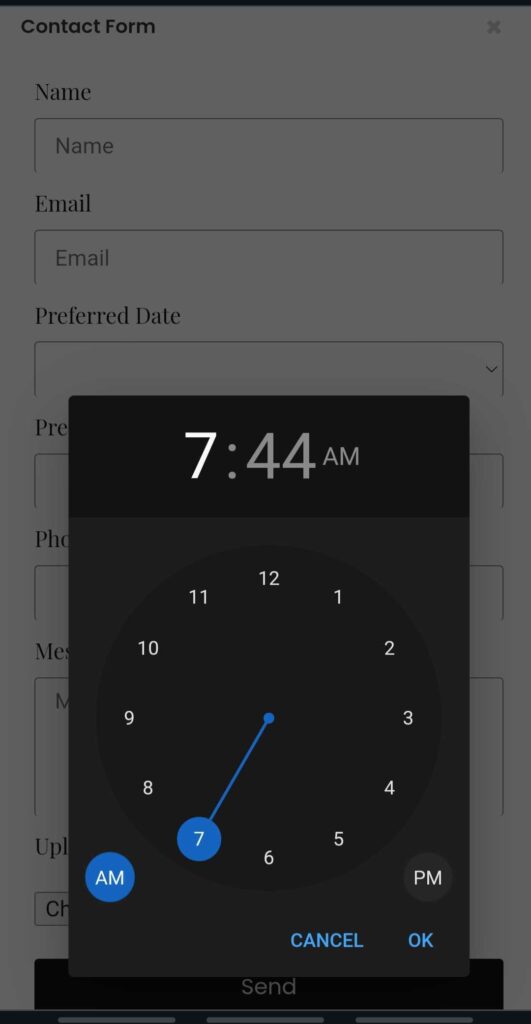The height and width of the screenshot is (1024, 531).
Task: Set the hour to 8
Action: point(148,788)
